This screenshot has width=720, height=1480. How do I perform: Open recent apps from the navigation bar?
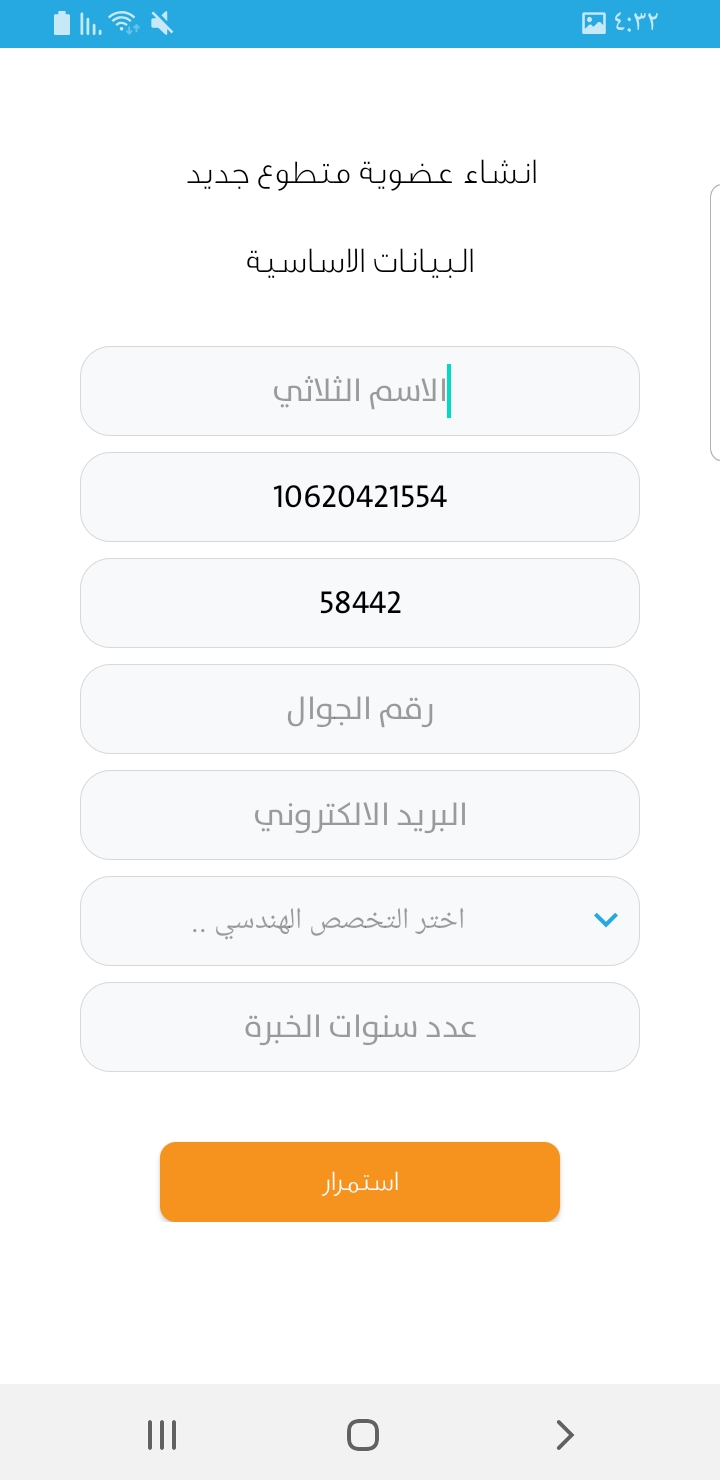click(162, 1435)
